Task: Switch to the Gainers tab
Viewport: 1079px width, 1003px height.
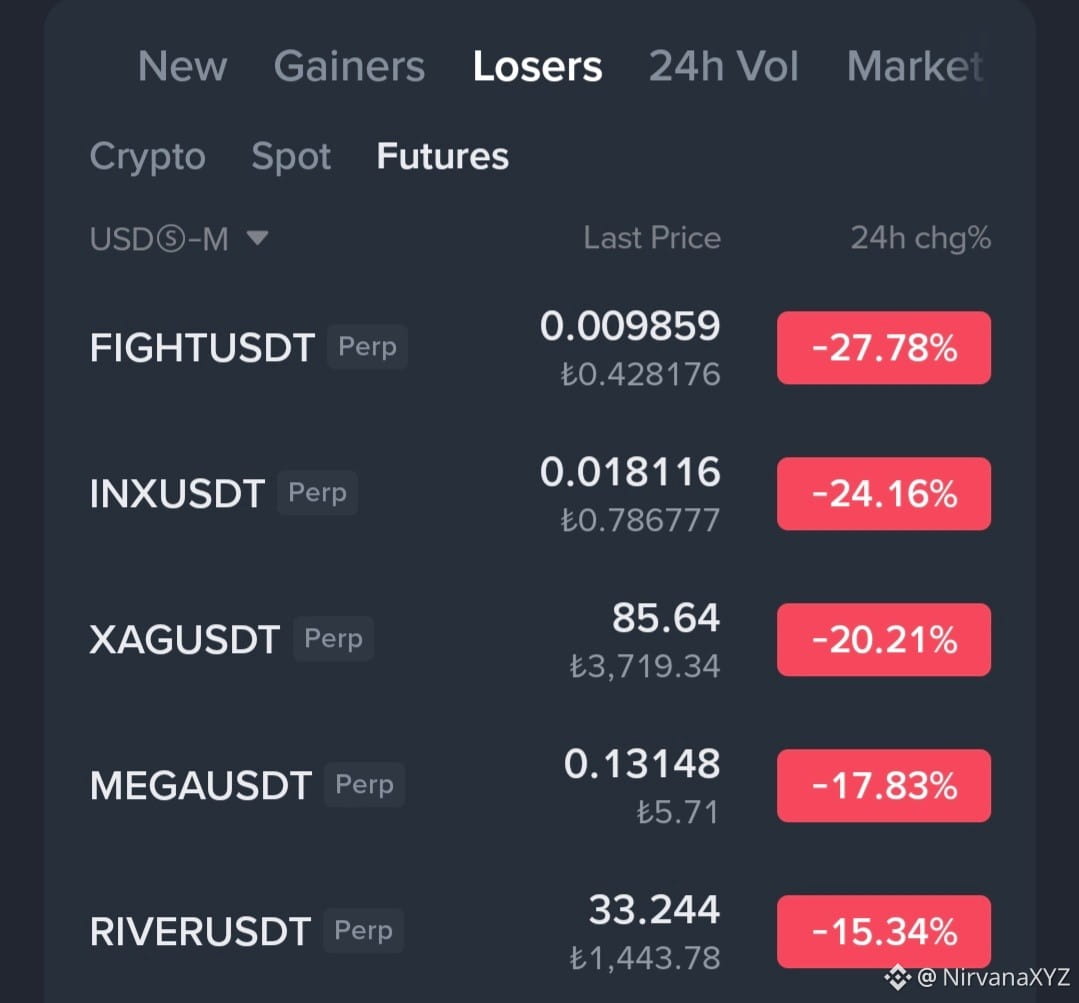Action: click(x=349, y=67)
